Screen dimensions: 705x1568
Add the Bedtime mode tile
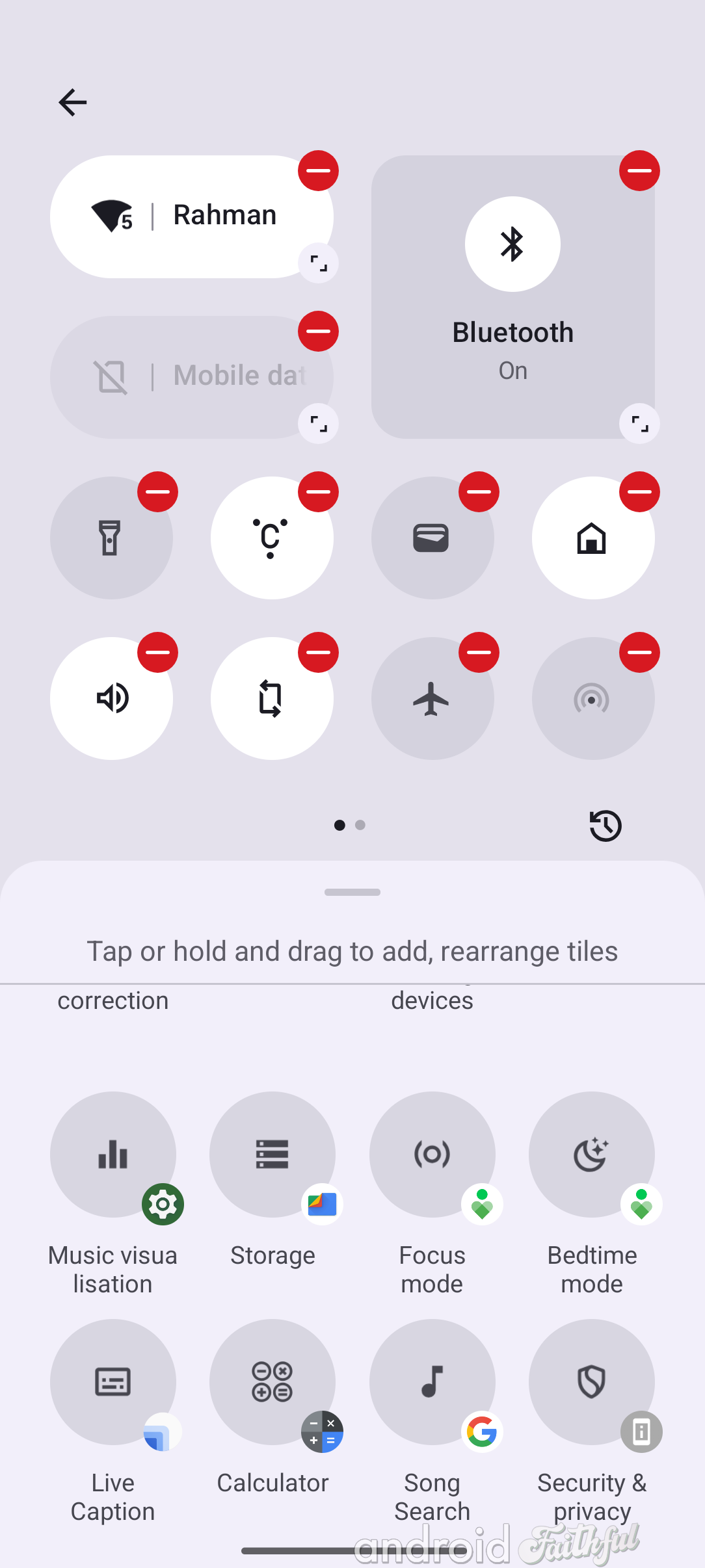pyautogui.click(x=592, y=1155)
